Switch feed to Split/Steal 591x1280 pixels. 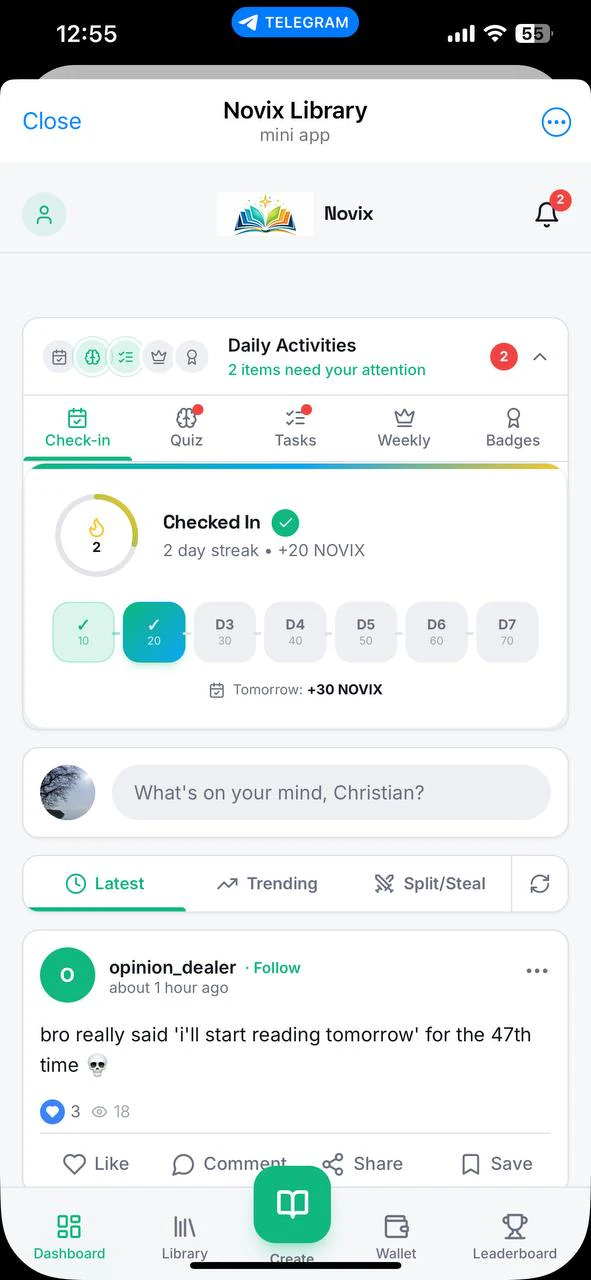tap(429, 883)
